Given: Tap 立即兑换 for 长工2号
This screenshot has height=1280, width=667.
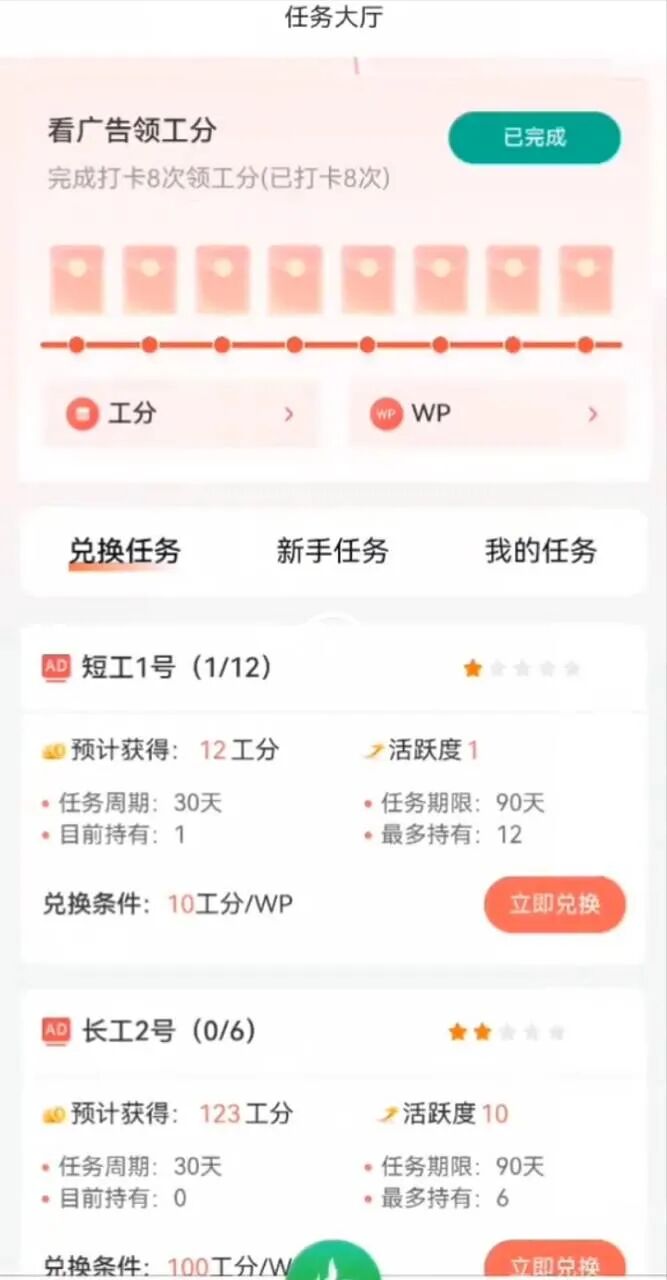Looking at the screenshot, I should click(554, 1260).
